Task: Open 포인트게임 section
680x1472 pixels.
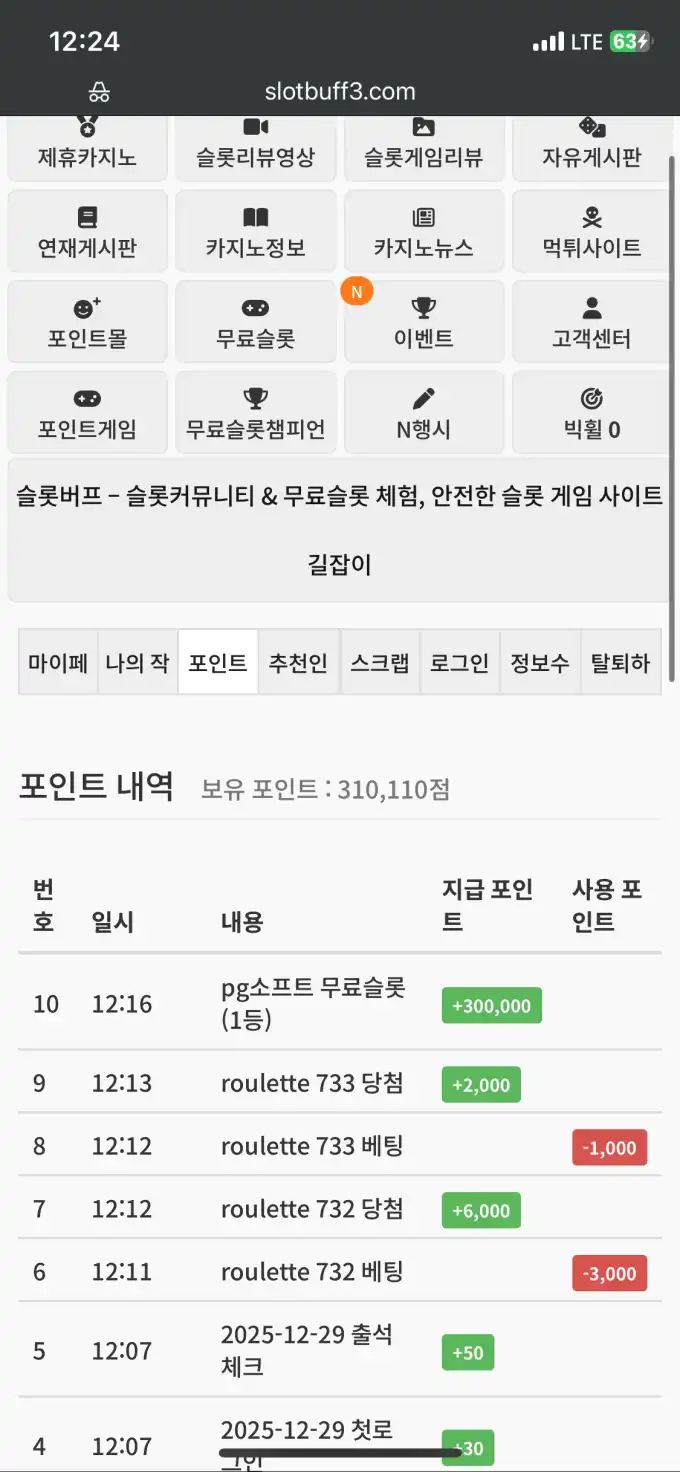Action: (87, 414)
